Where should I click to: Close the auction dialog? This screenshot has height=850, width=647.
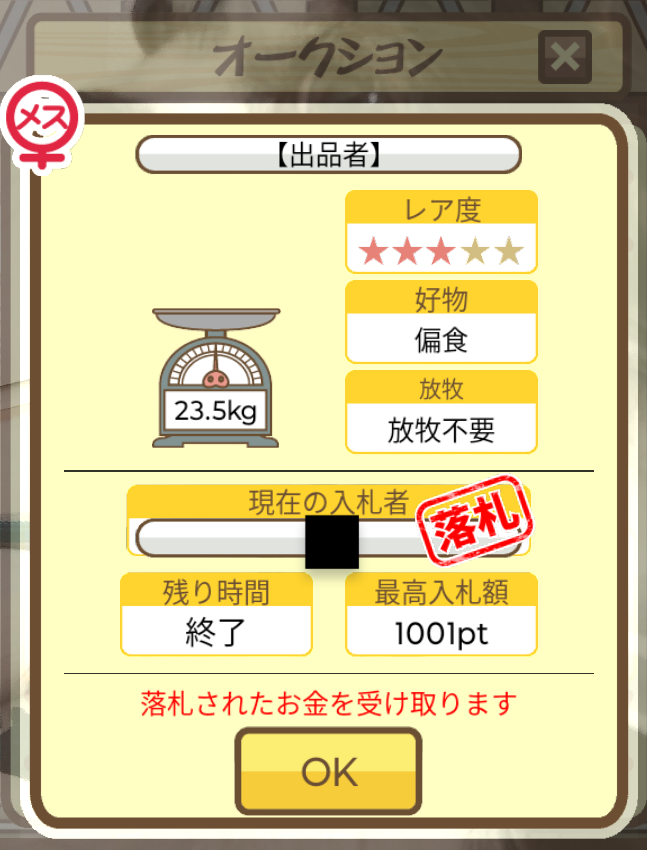[x=565, y=57]
